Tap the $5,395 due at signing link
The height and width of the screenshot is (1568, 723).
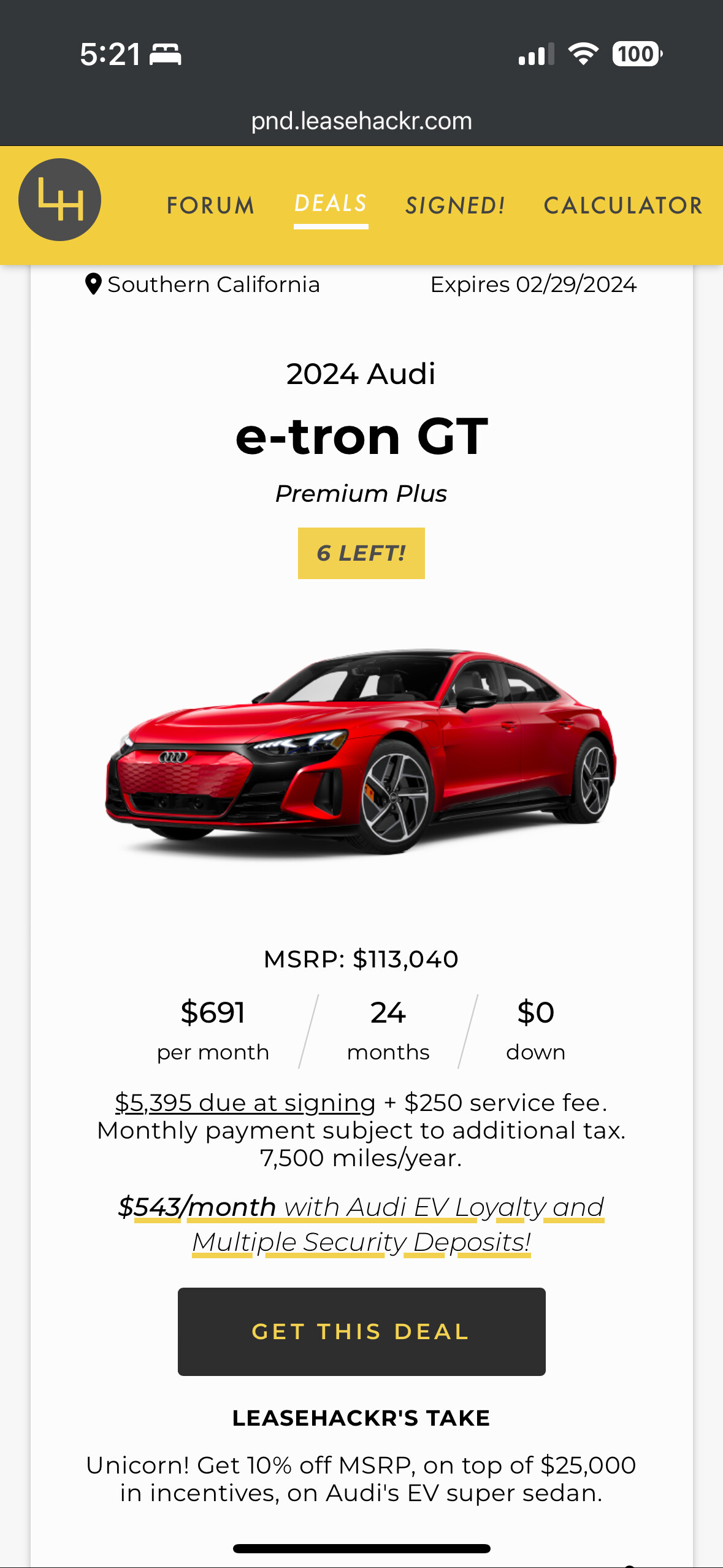[245, 1102]
